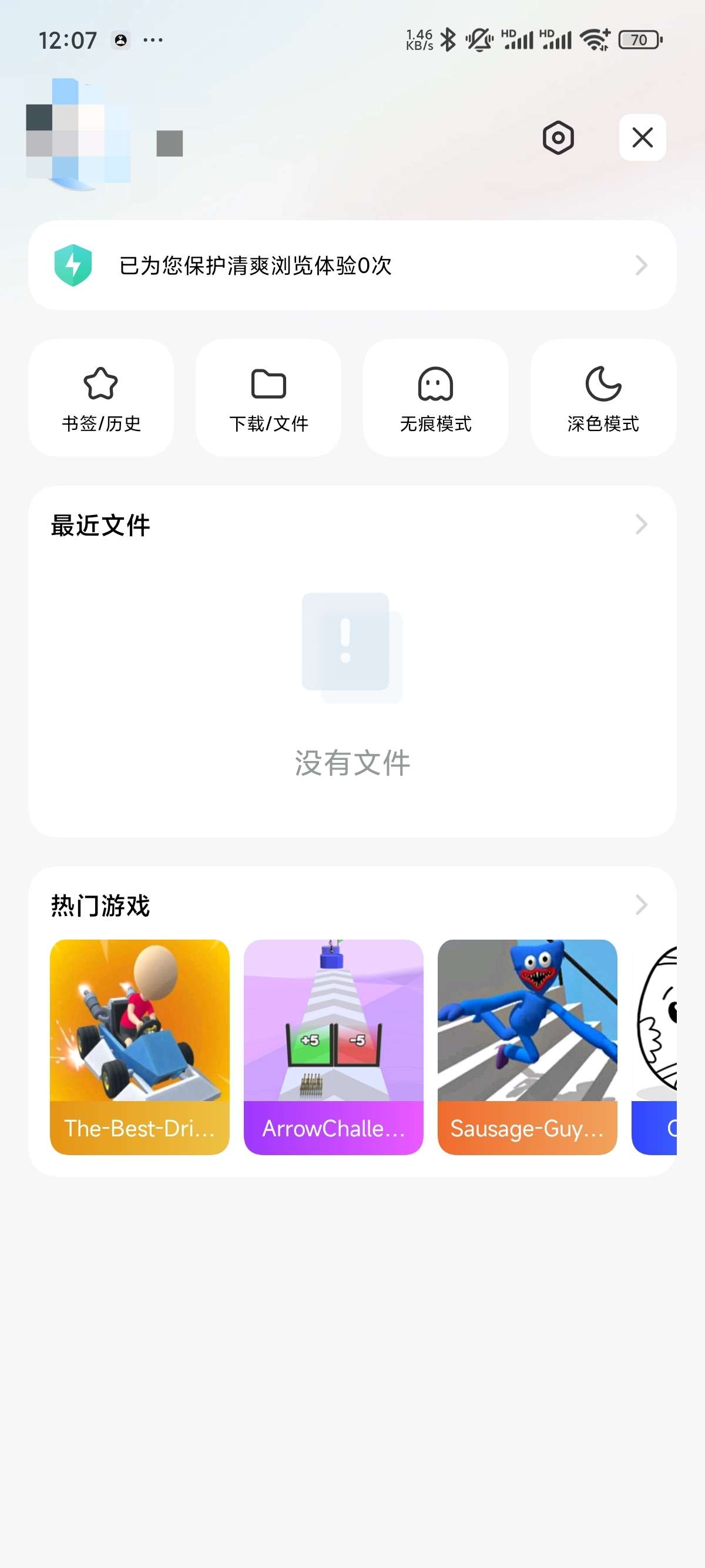Enable 无痕模式 incognito mode

(x=436, y=398)
